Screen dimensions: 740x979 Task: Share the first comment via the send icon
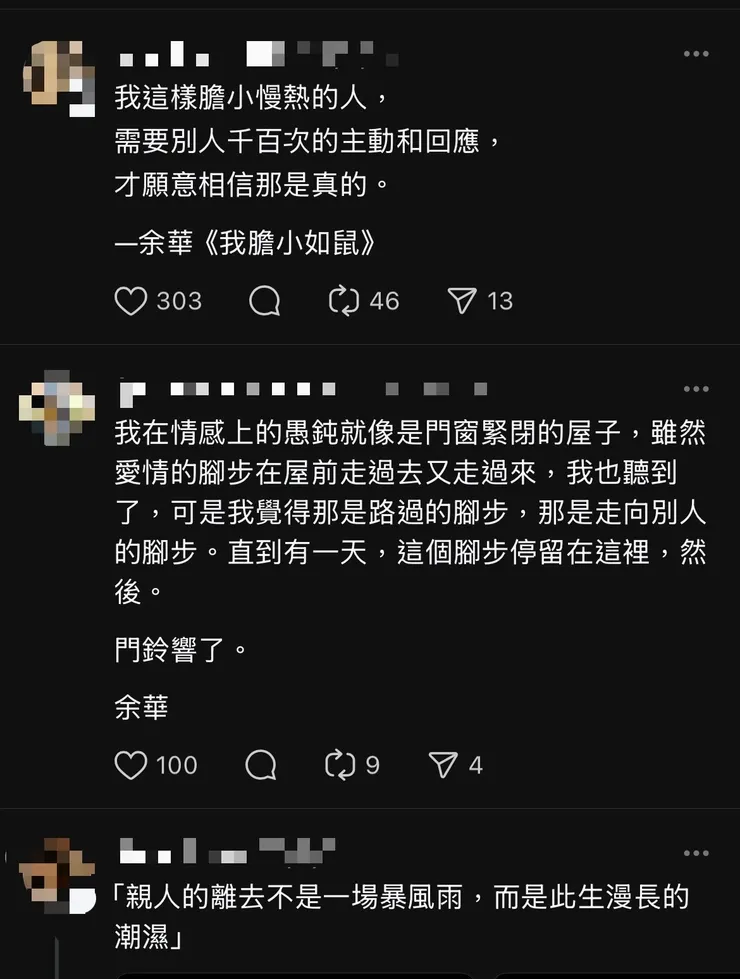click(462, 301)
